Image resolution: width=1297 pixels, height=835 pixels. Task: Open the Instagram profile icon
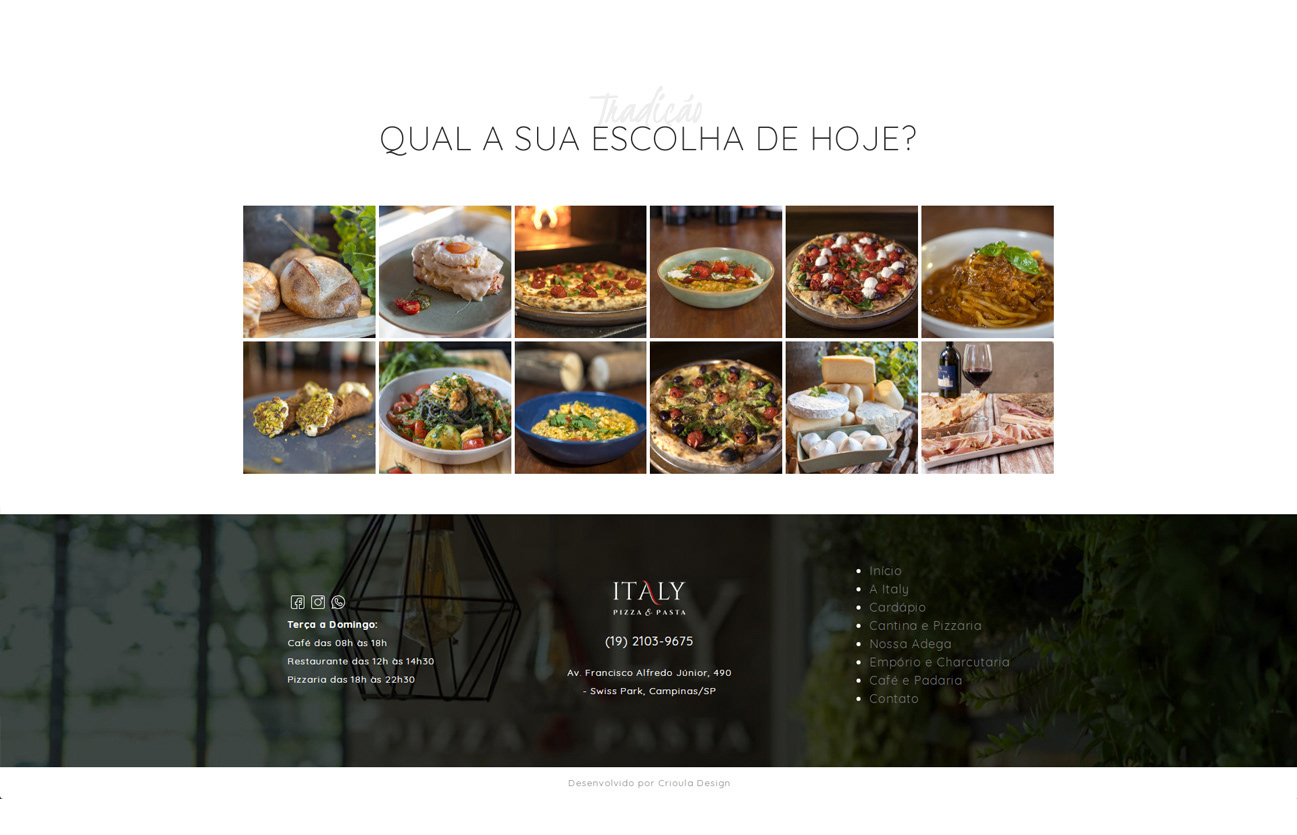(318, 602)
